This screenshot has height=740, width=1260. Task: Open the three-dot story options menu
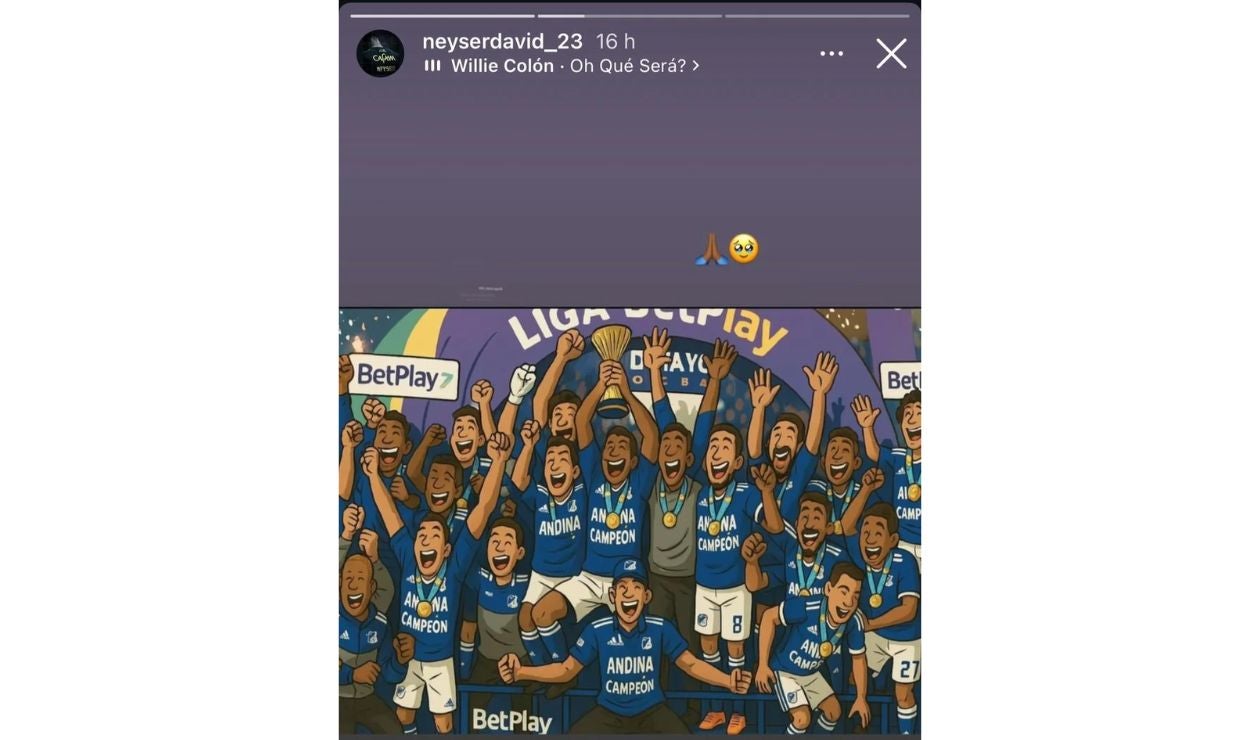[x=831, y=54]
